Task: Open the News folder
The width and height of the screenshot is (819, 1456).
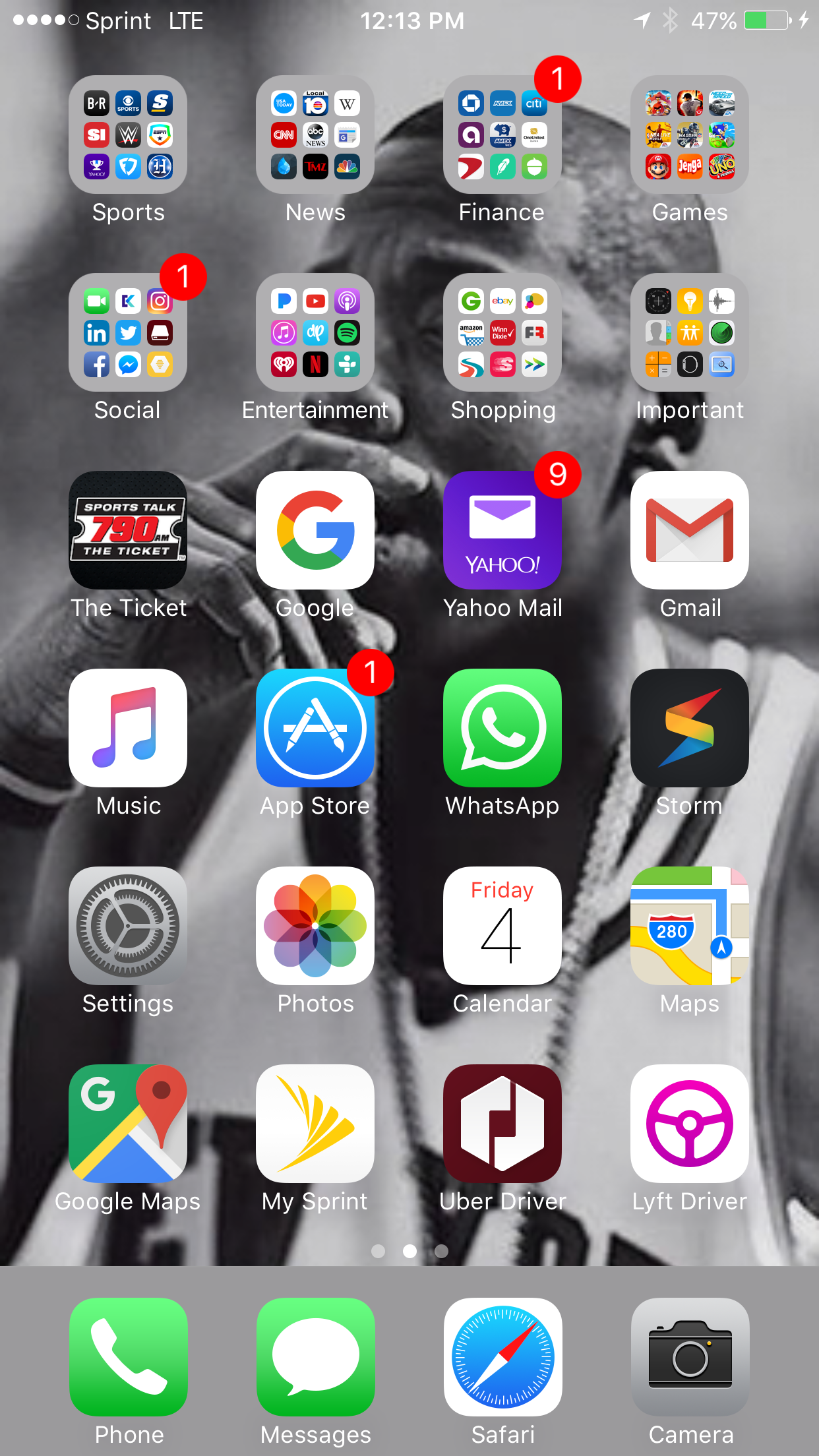Action: pyautogui.click(x=315, y=135)
